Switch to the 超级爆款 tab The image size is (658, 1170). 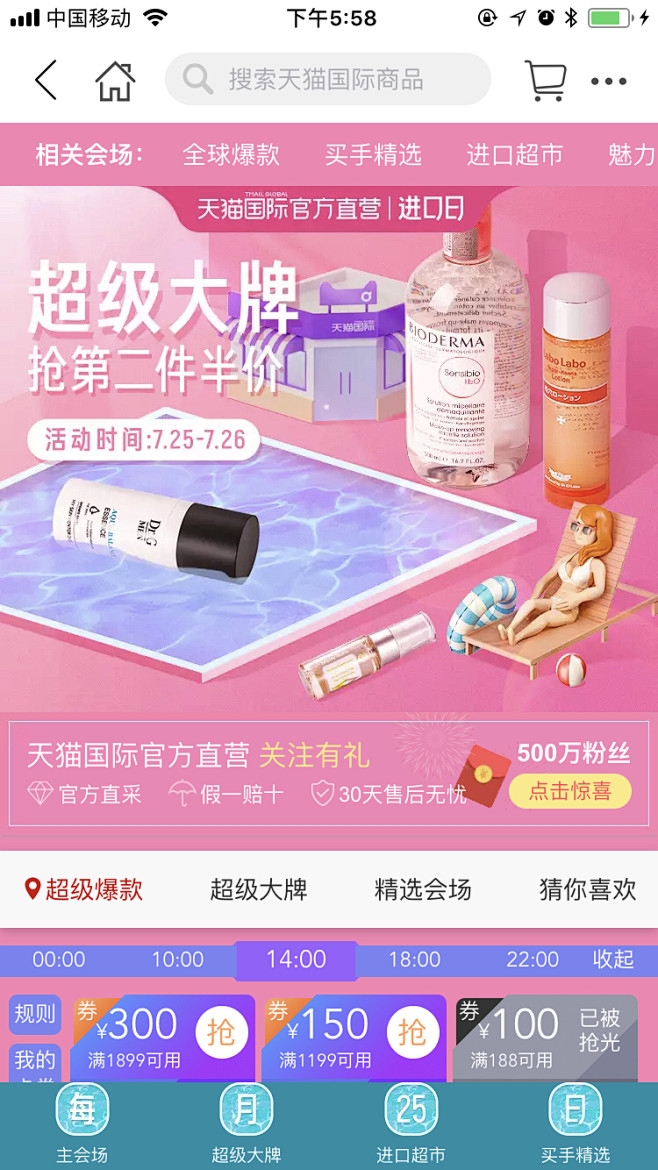[x=84, y=889]
